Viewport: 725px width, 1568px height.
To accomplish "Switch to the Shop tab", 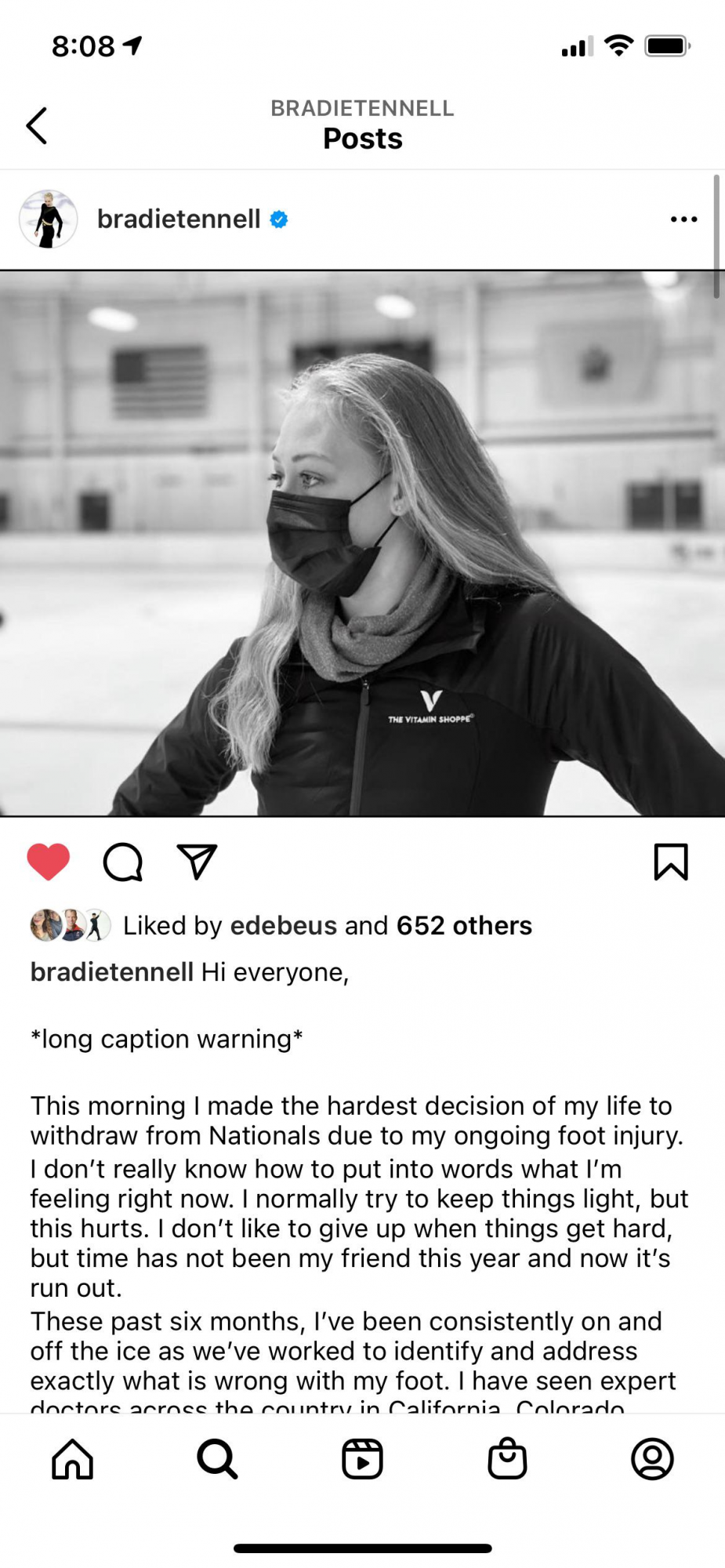I will 507,1459.
